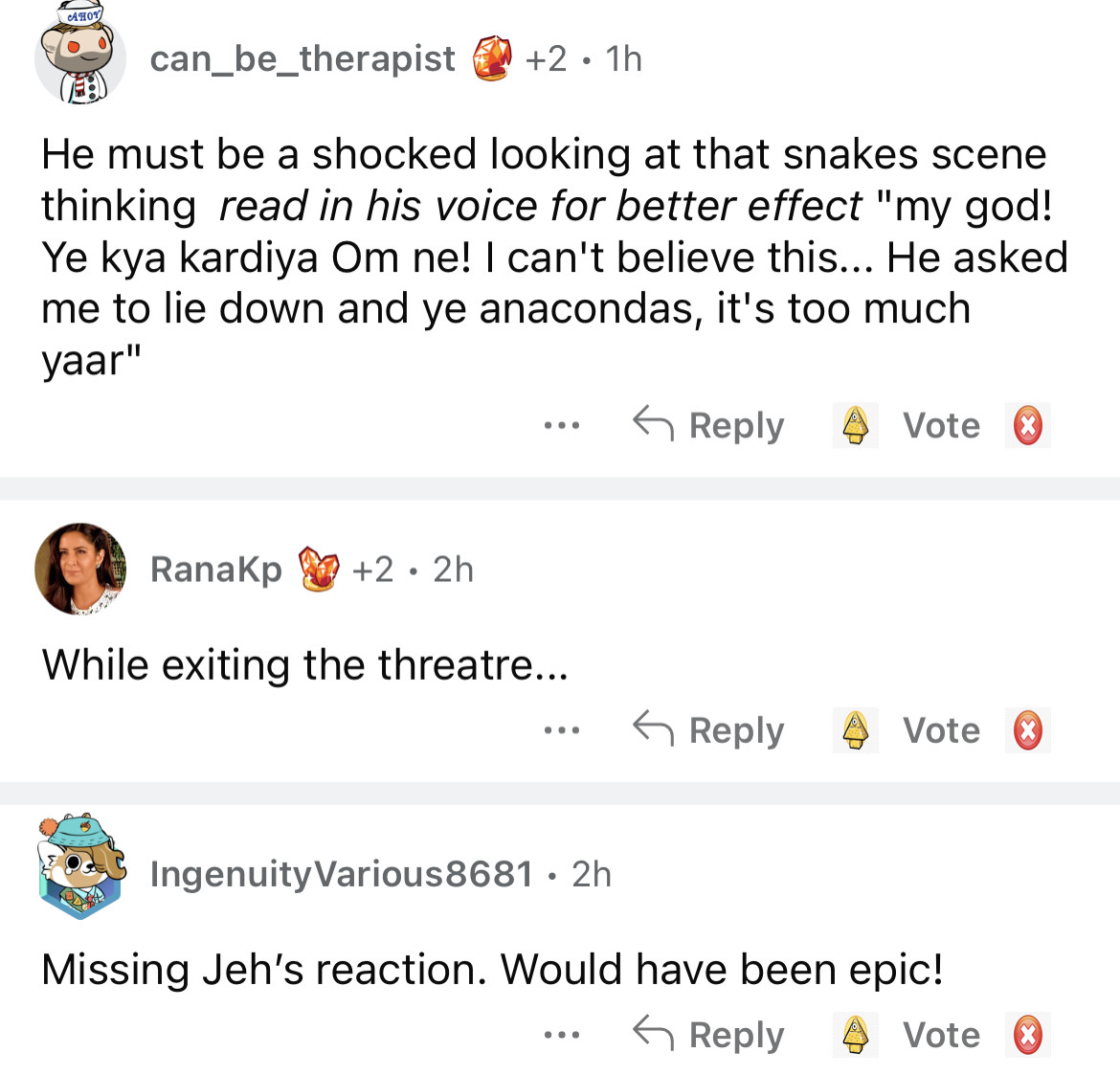This screenshot has width=1120, height=1075.
Task: Downvote can_be_therapist's comment
Action: coord(1028,425)
